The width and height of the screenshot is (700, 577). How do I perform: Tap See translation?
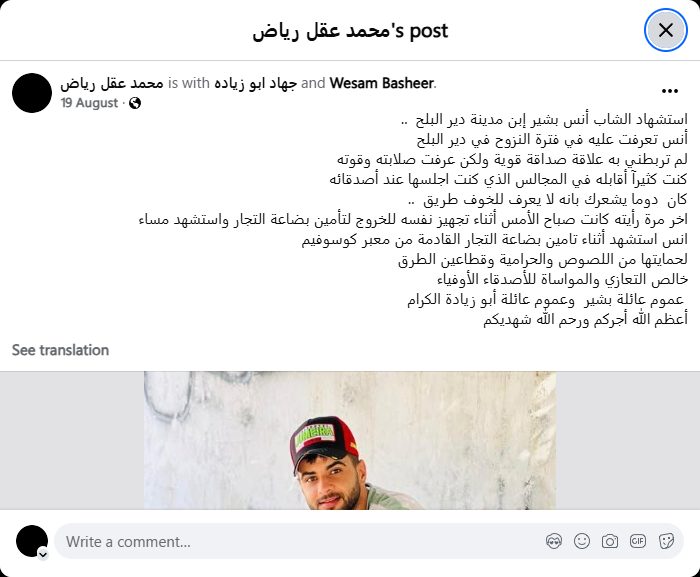click(x=60, y=350)
